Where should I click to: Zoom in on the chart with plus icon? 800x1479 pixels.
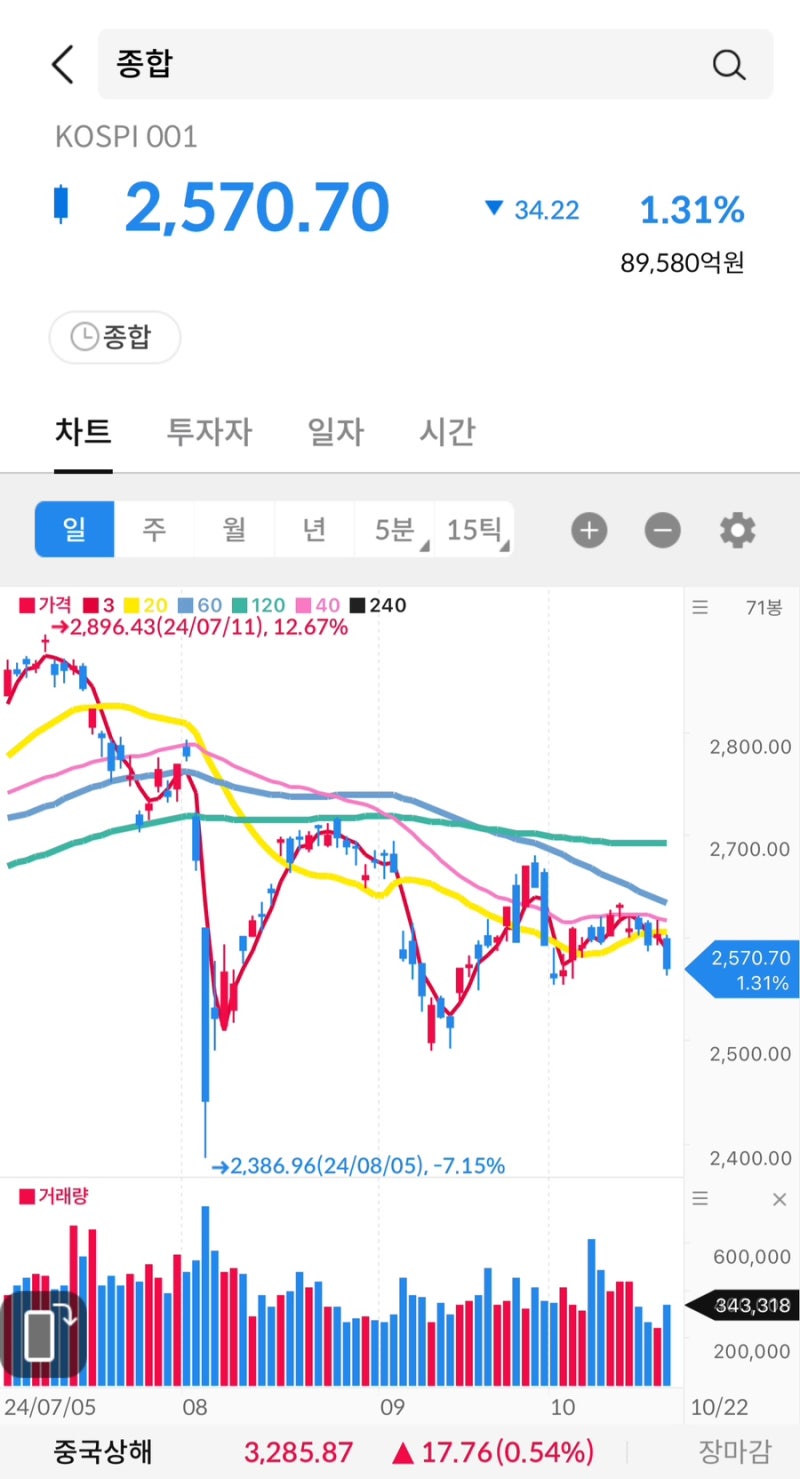[x=589, y=530]
